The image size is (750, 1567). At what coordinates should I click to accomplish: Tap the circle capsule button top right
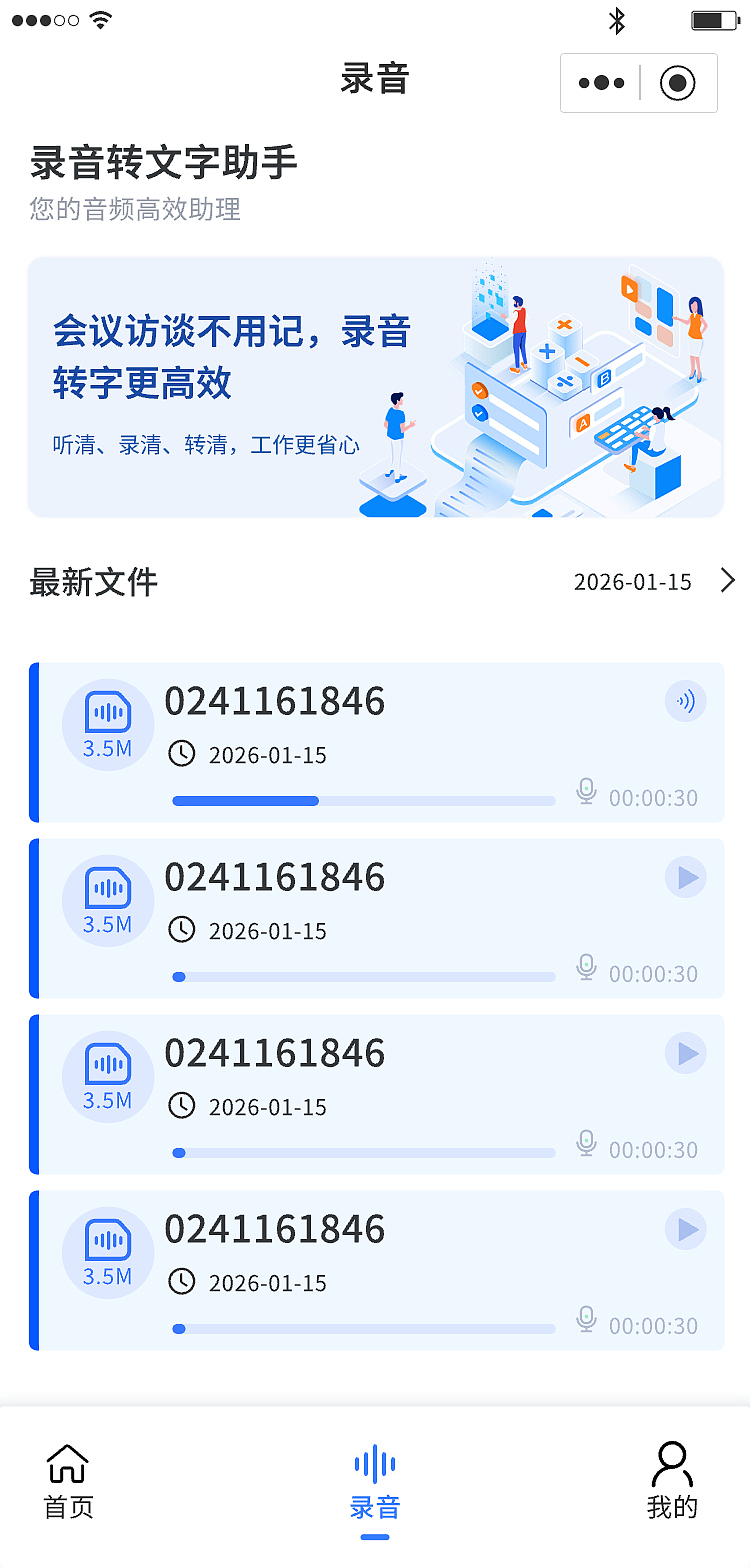(677, 83)
